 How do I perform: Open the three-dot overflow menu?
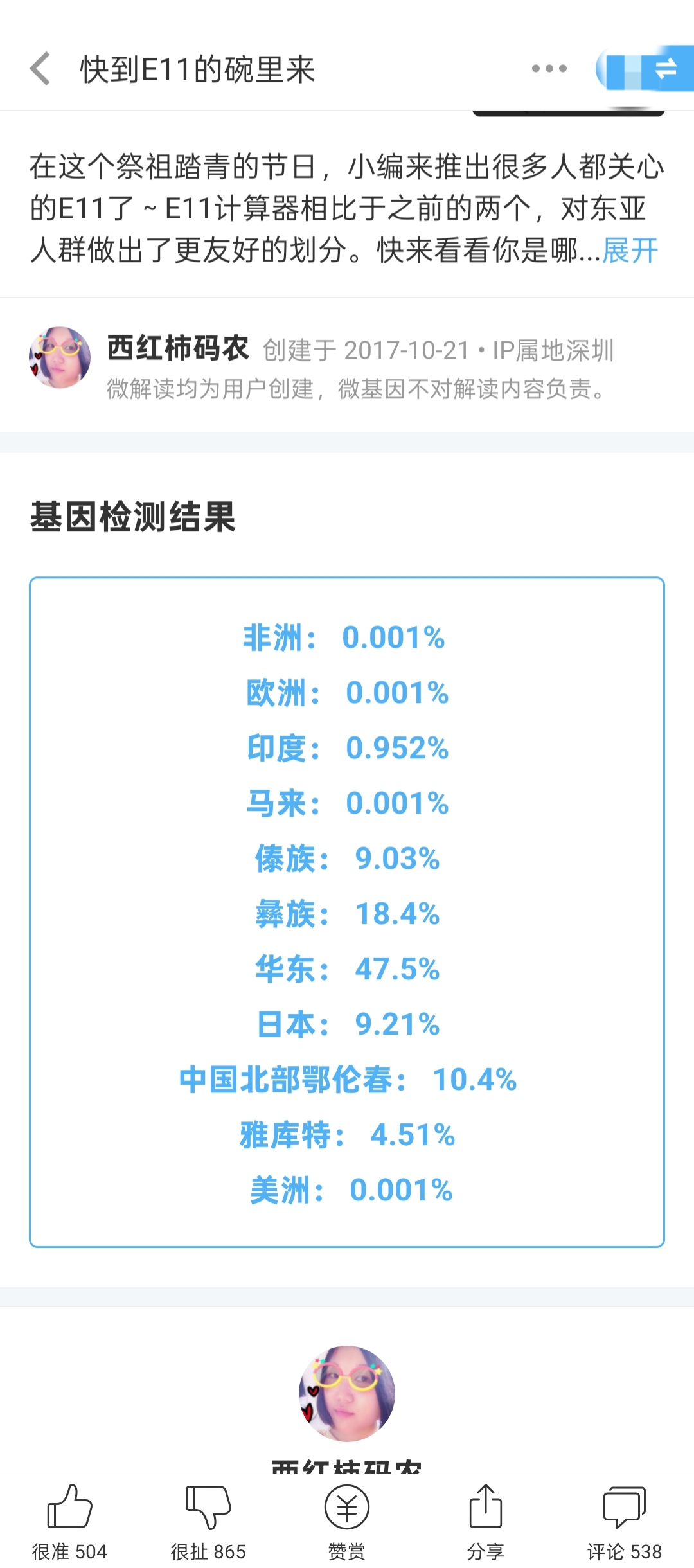pos(549,69)
